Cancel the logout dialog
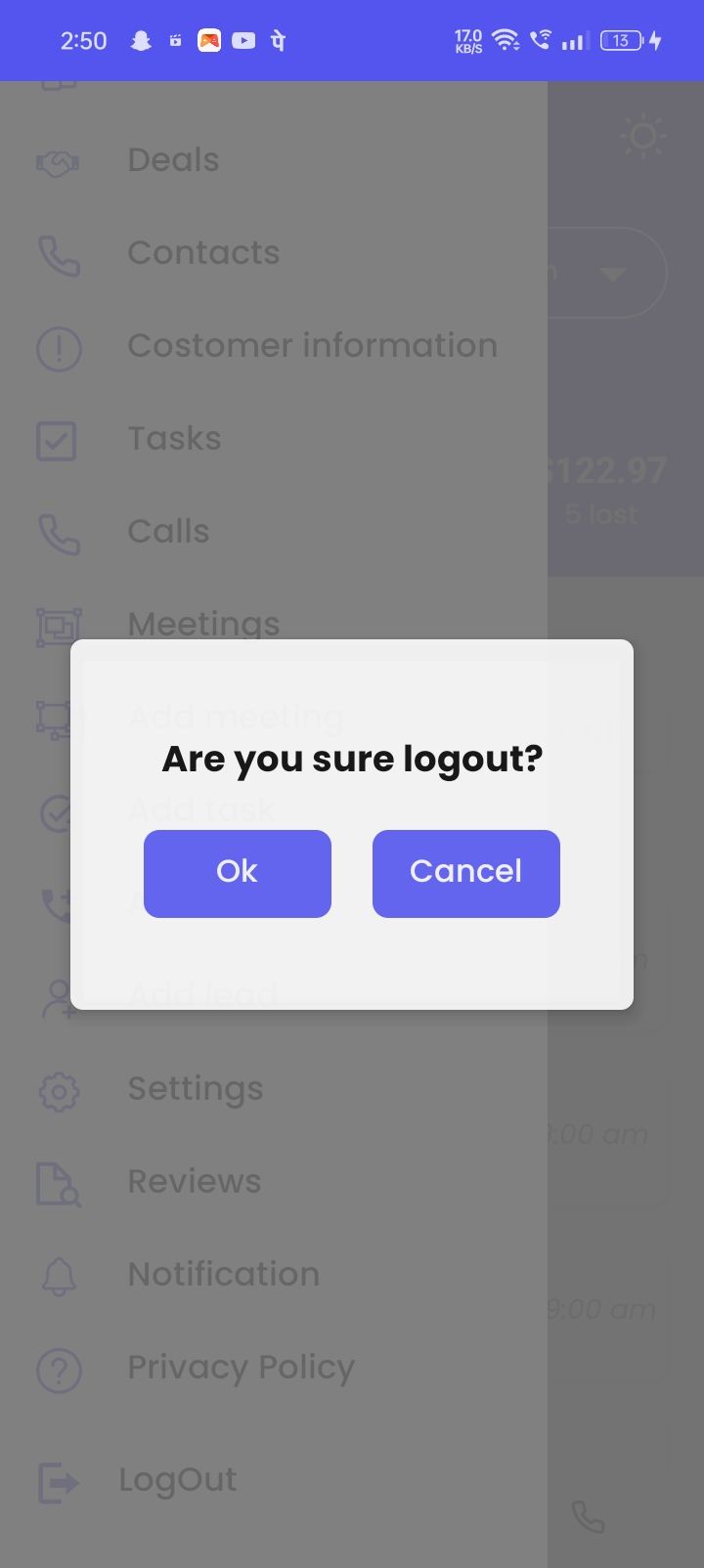The width and height of the screenshot is (704, 1568). (465, 873)
